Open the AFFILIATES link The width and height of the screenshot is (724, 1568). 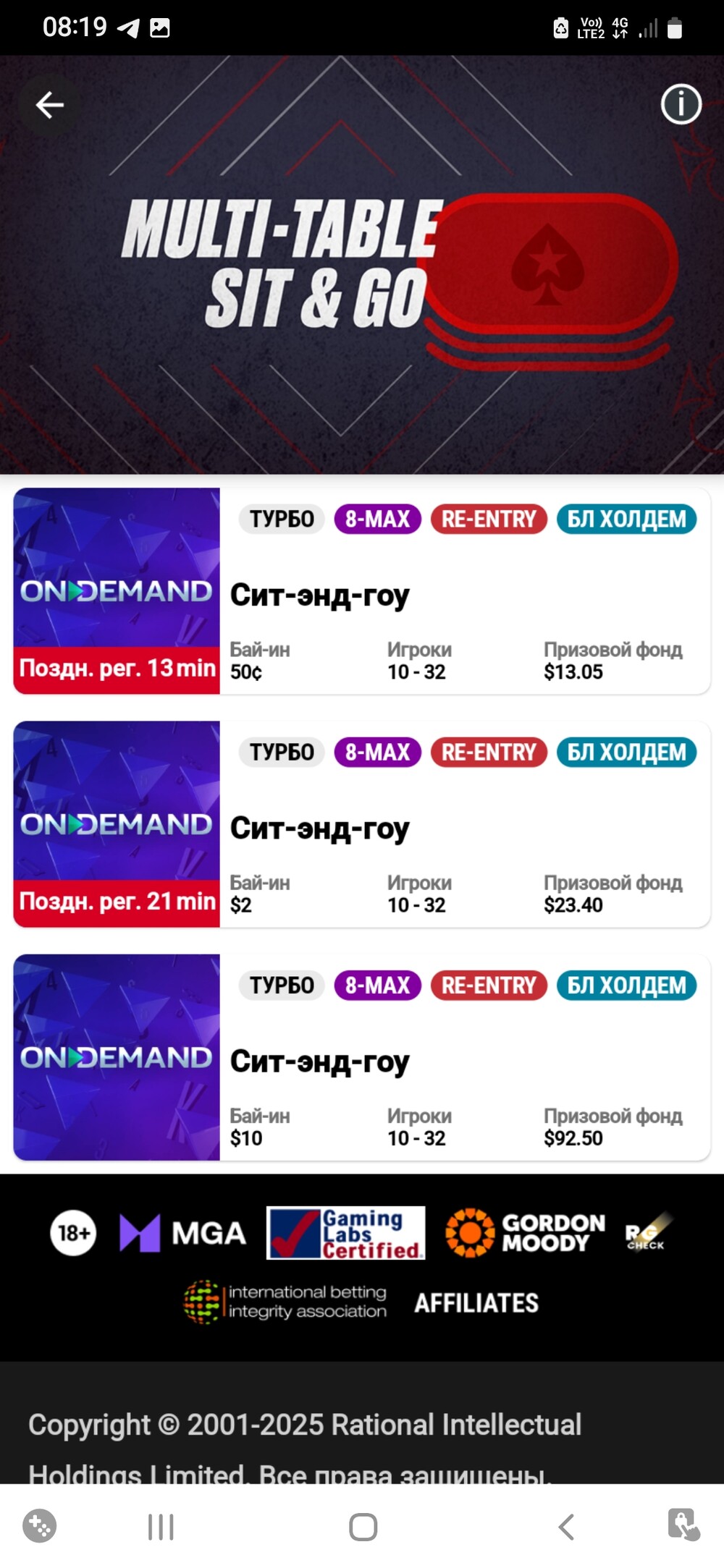476,1303
